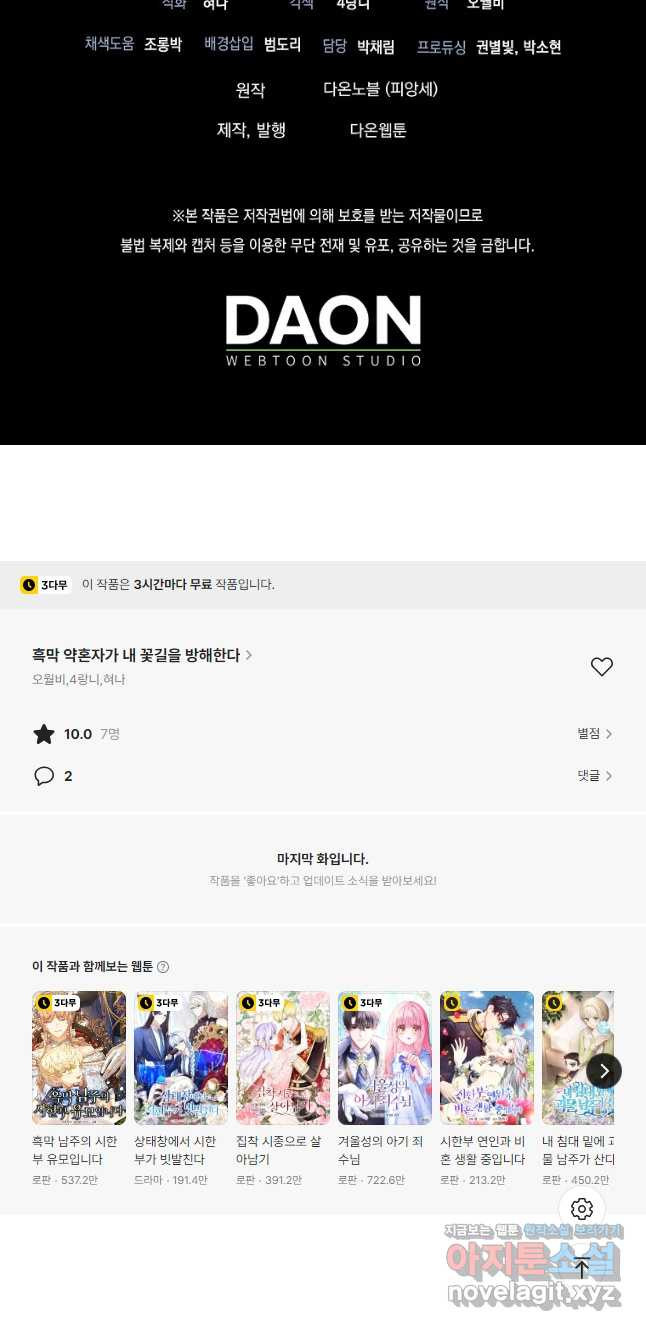Jump to the top with the up arrow
Screen dimensions: 646x1331
[x=582, y=1268]
